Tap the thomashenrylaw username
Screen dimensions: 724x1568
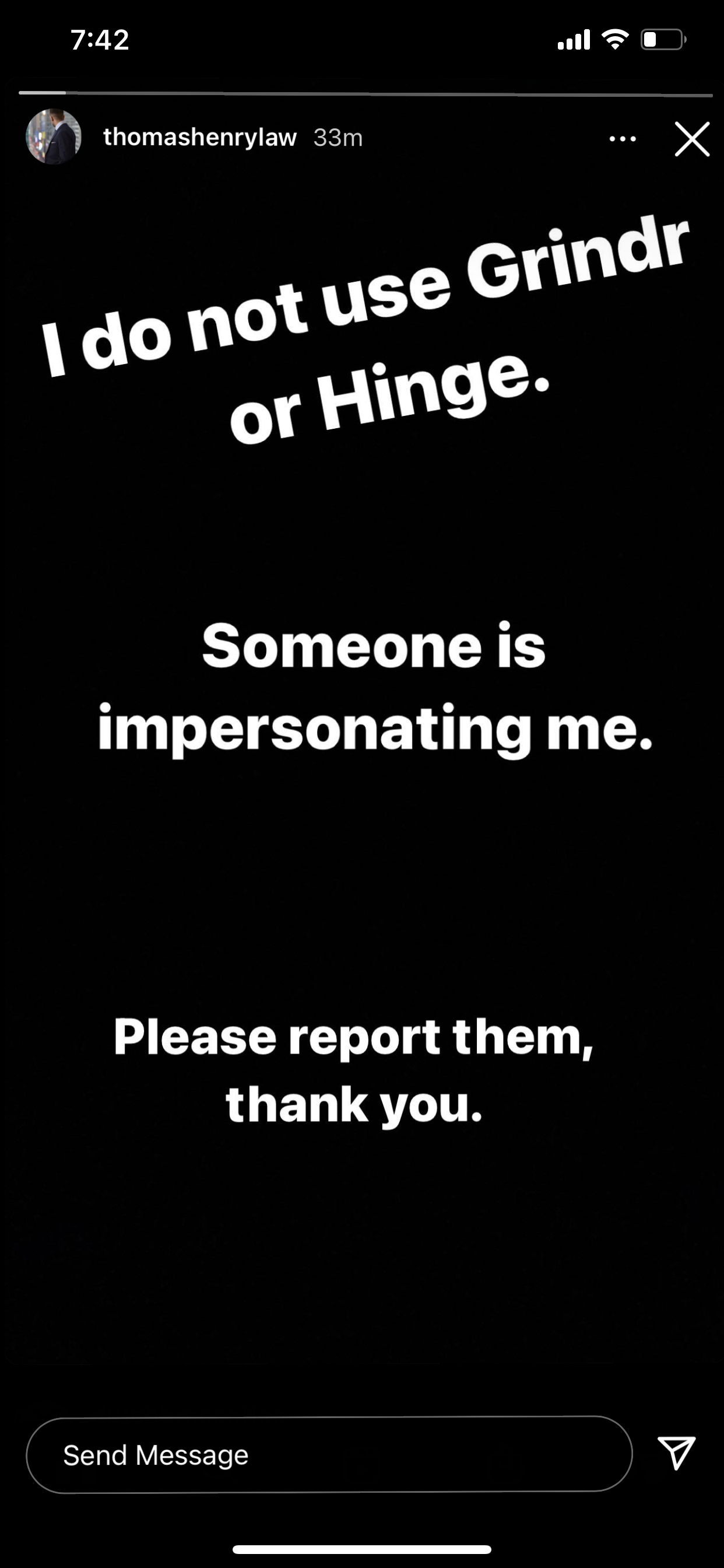tap(199, 138)
